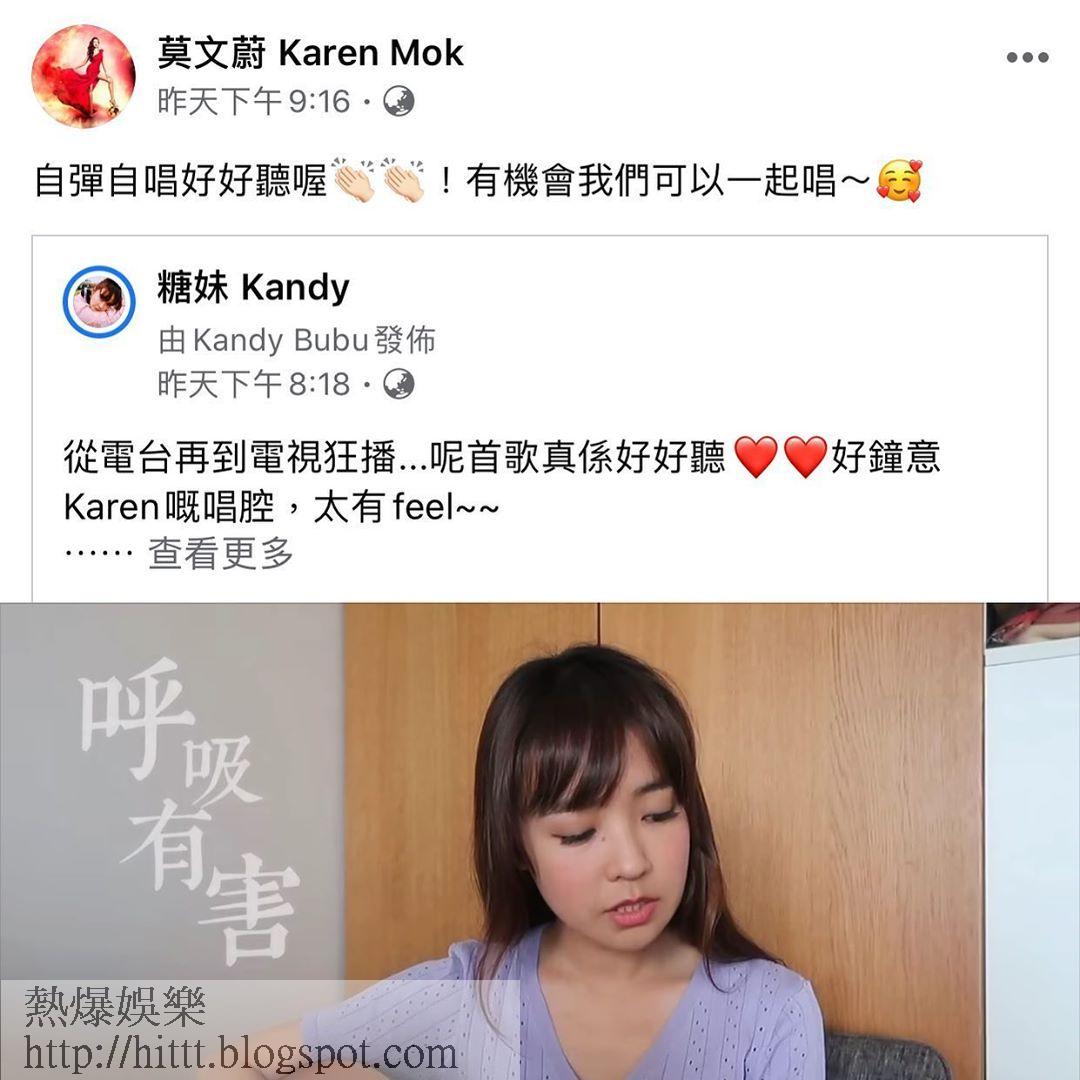
Task: Open 糖妹 Kandy's profile avatar
Action: [x=99, y=302]
